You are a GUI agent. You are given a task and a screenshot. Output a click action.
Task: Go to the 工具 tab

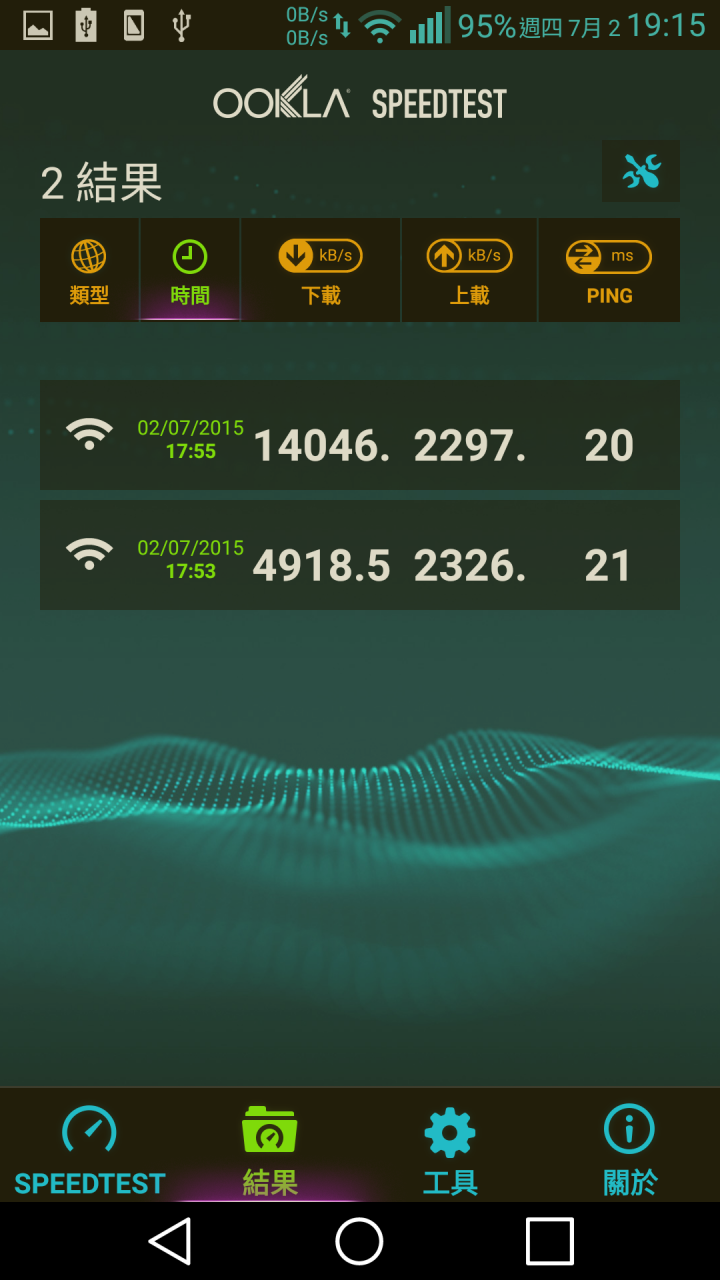(450, 1150)
